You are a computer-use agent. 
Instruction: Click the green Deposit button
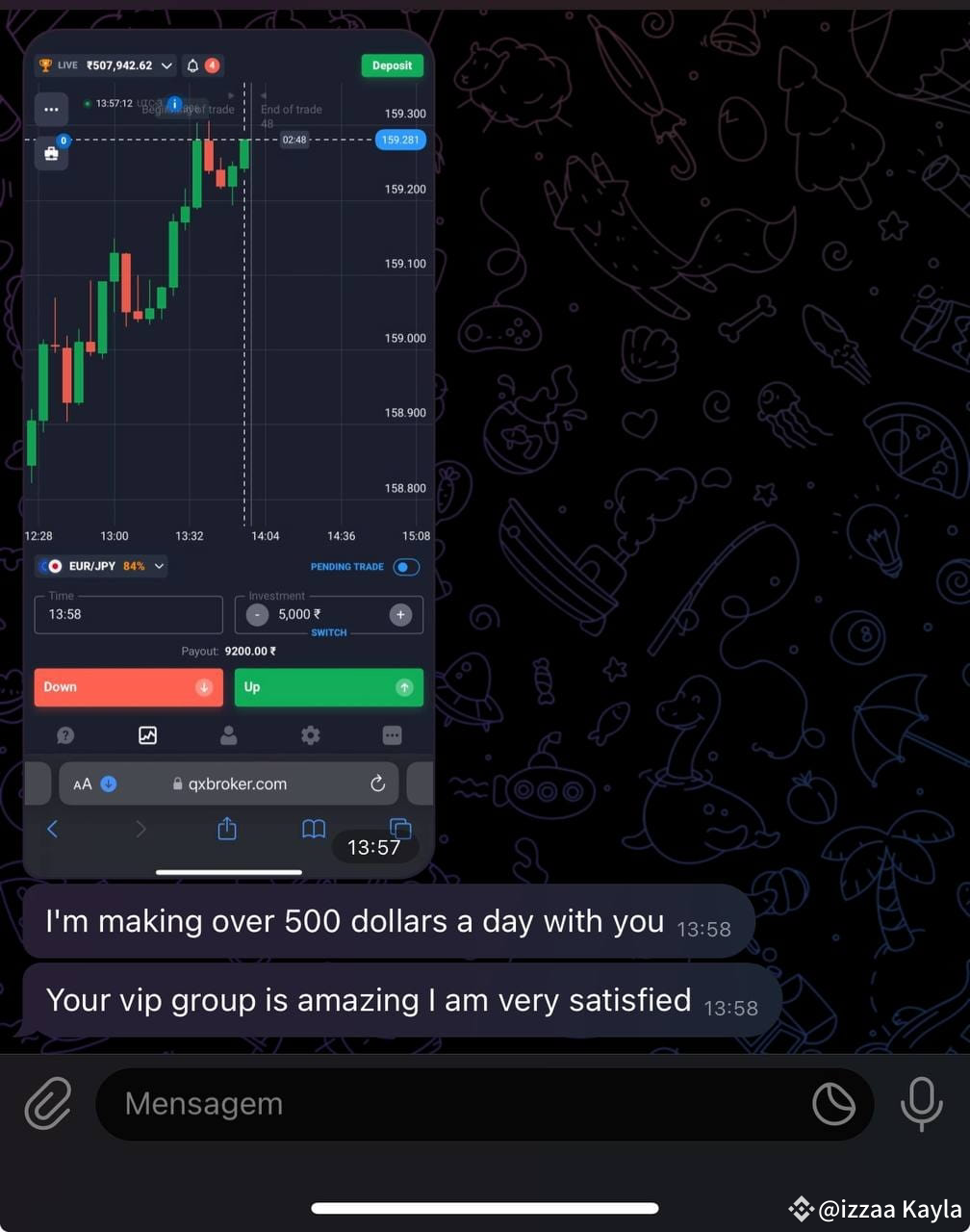392,64
